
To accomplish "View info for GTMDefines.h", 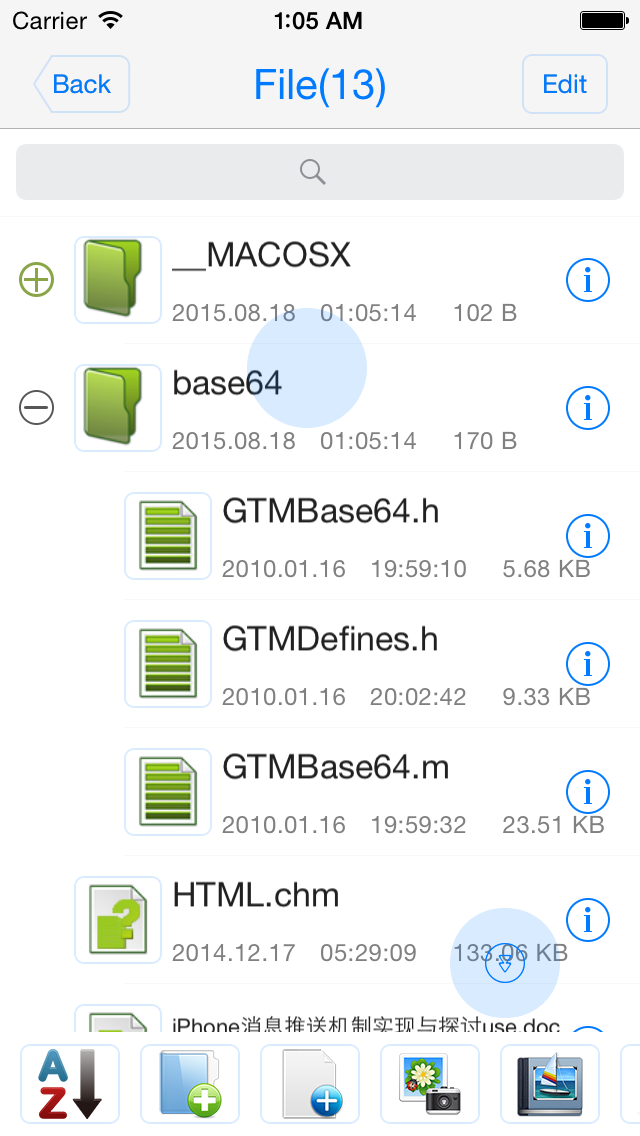I will (x=588, y=664).
